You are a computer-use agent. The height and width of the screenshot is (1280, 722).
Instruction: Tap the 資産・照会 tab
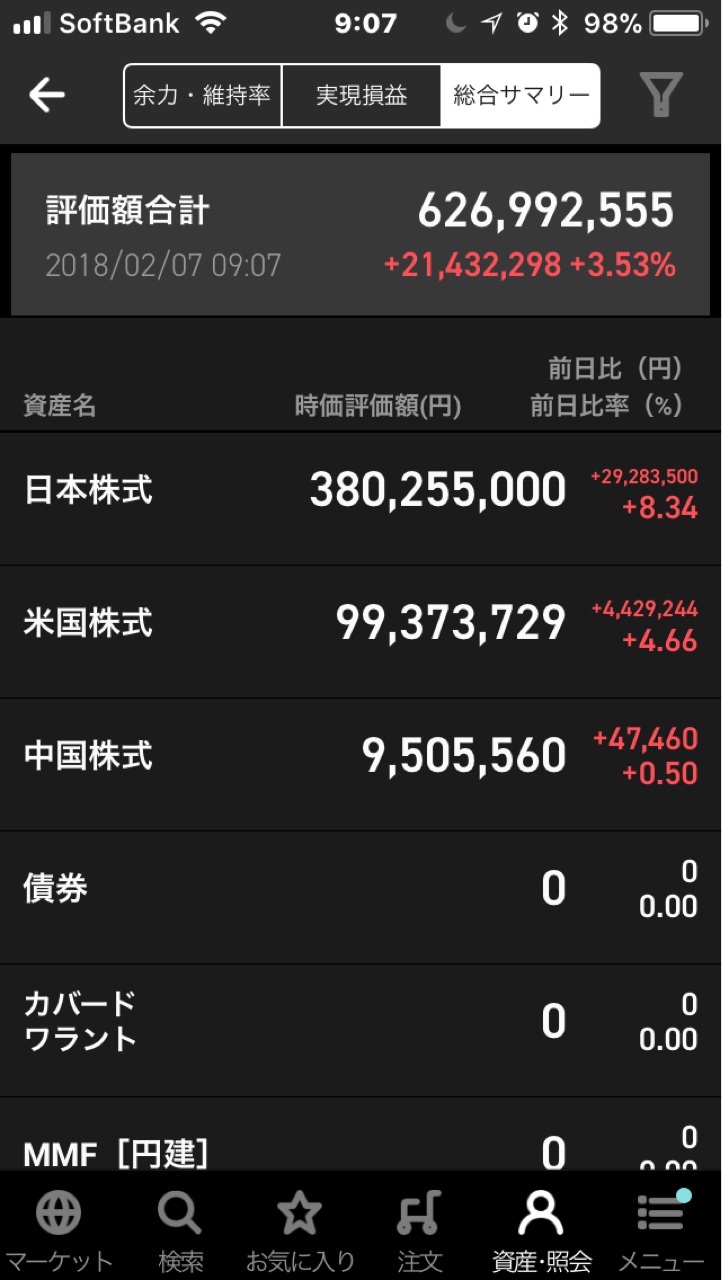(x=541, y=1230)
